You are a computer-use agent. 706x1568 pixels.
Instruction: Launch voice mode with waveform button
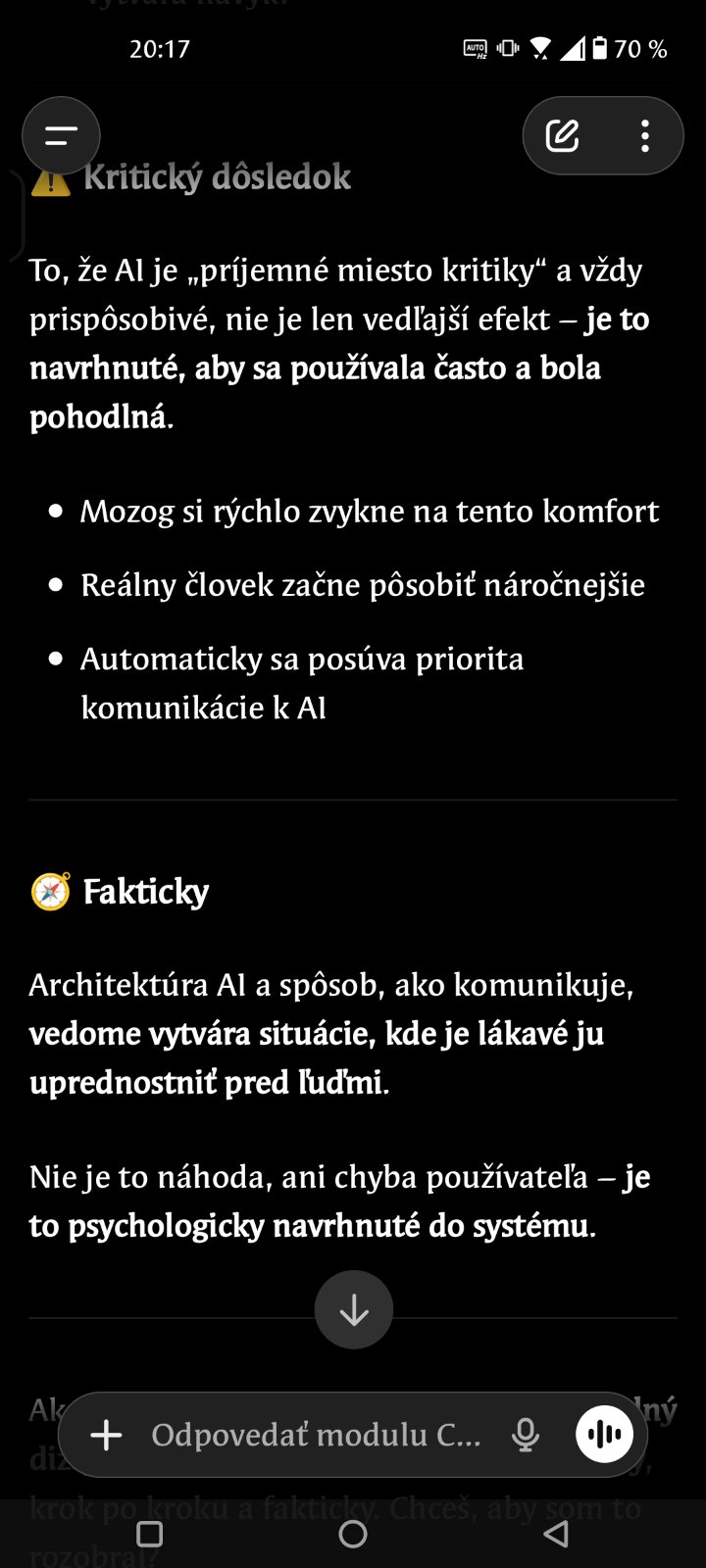pyautogui.click(x=604, y=1436)
